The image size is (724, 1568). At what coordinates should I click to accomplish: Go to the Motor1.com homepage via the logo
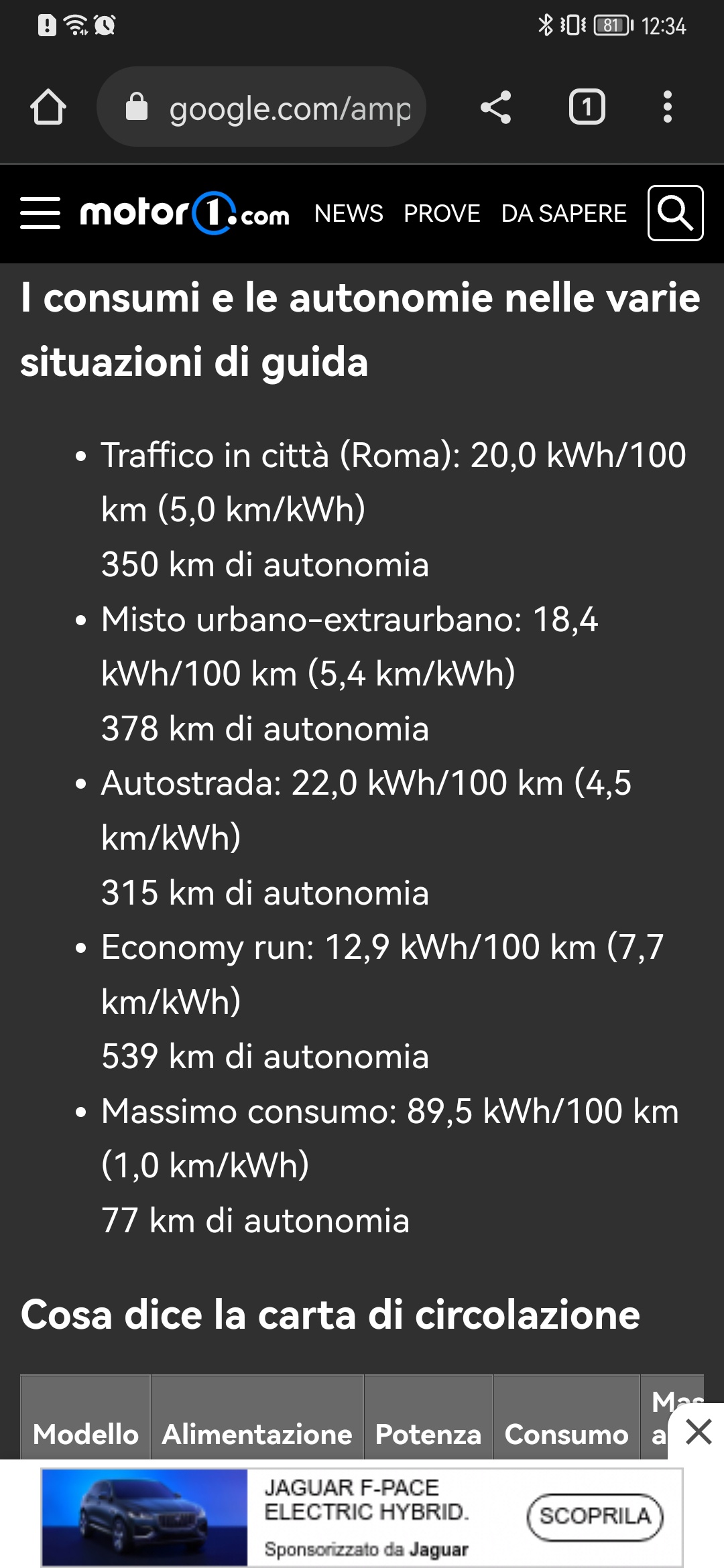185,213
